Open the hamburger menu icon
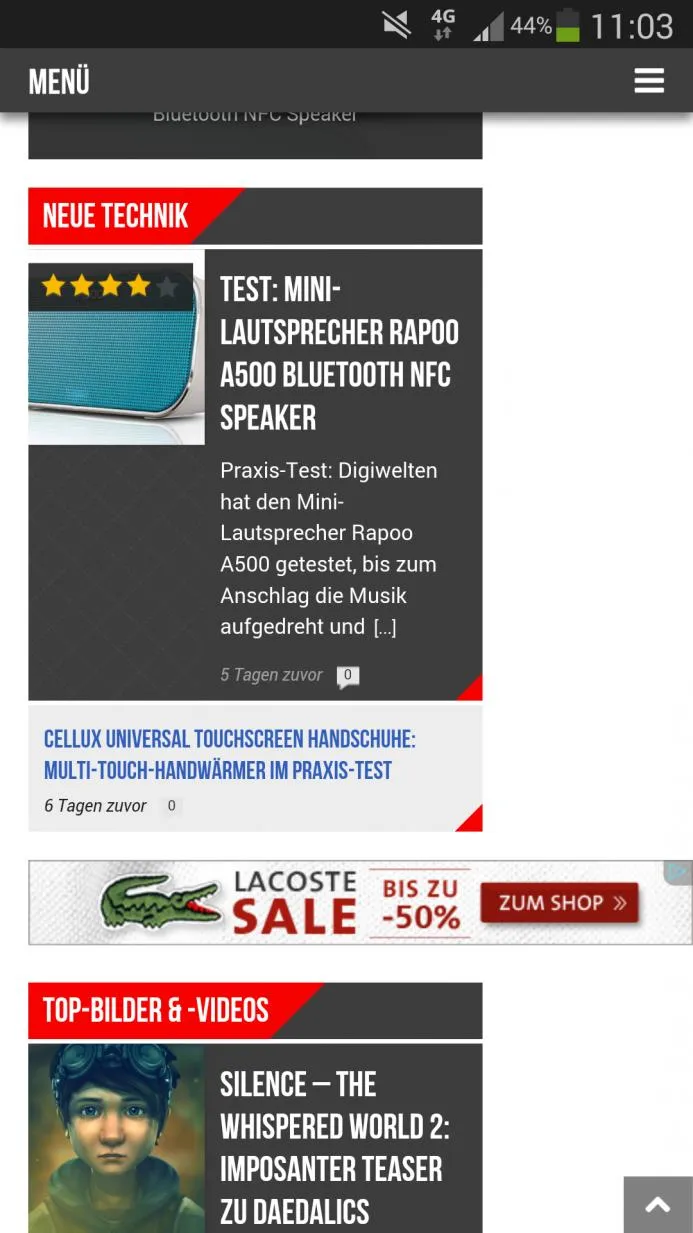The height and width of the screenshot is (1233, 693). (649, 80)
